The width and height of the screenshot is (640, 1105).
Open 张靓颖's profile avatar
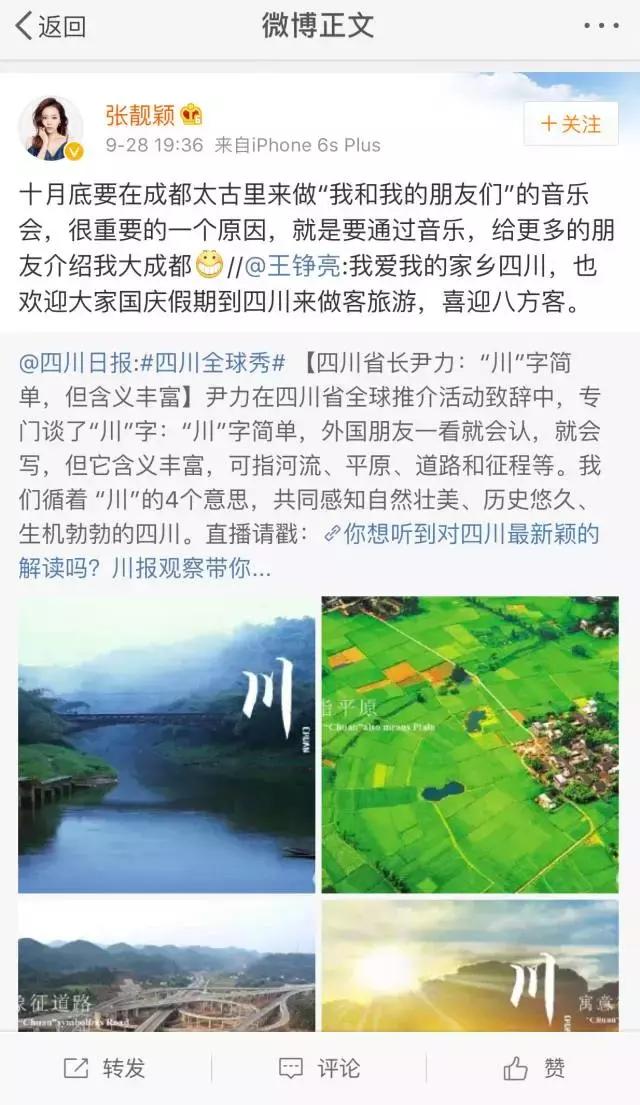[x=49, y=127]
